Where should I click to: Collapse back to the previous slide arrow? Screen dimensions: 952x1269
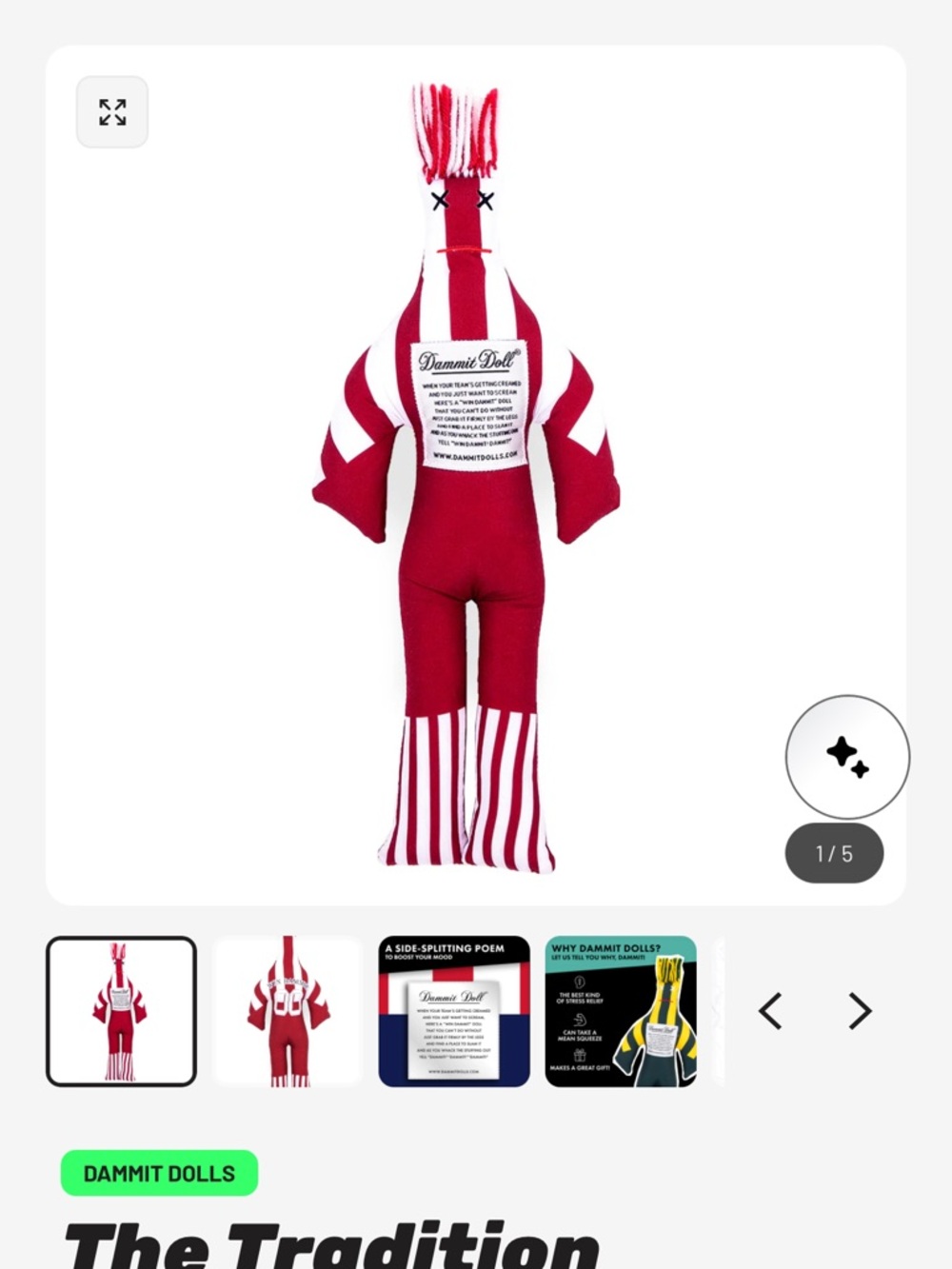pyautogui.click(x=770, y=1010)
